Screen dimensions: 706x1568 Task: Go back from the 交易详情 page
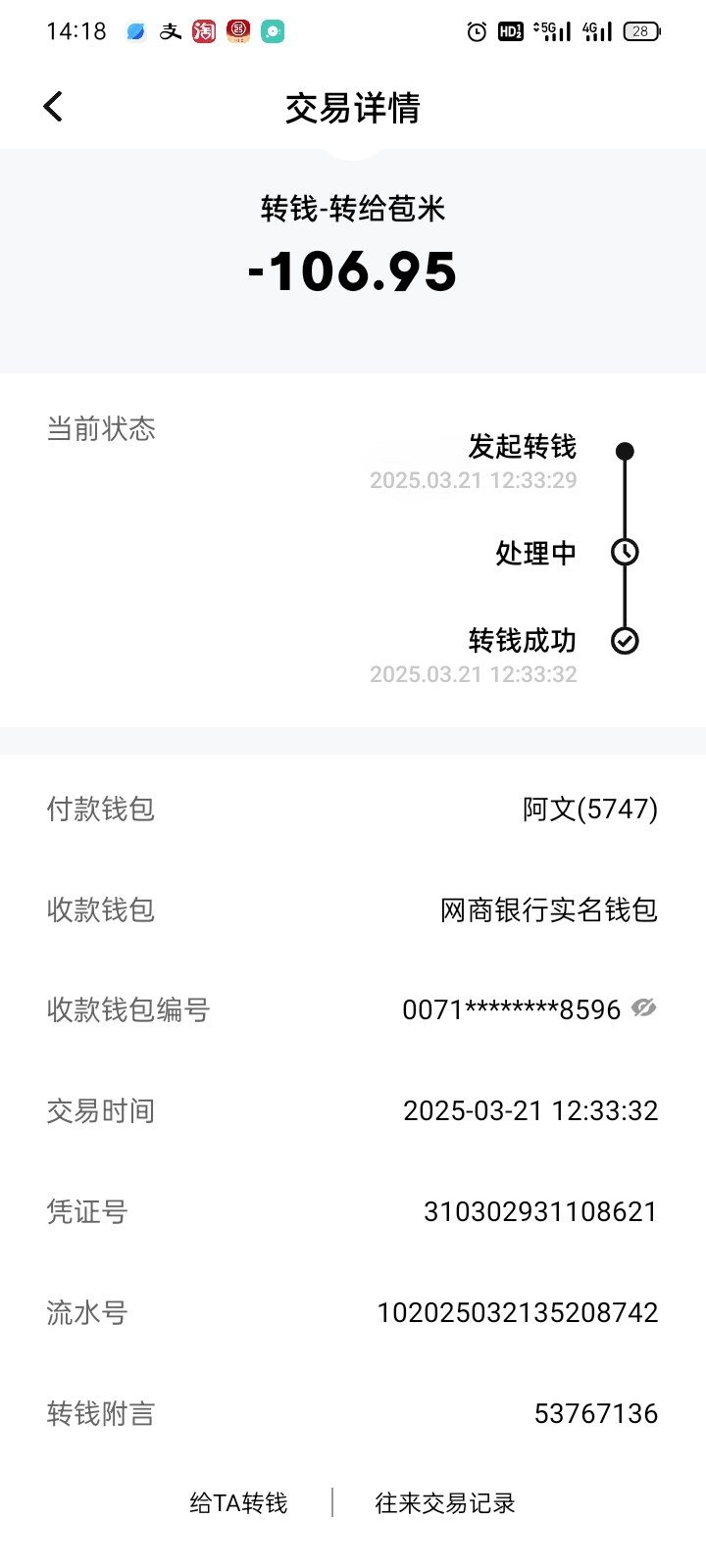[x=53, y=107]
